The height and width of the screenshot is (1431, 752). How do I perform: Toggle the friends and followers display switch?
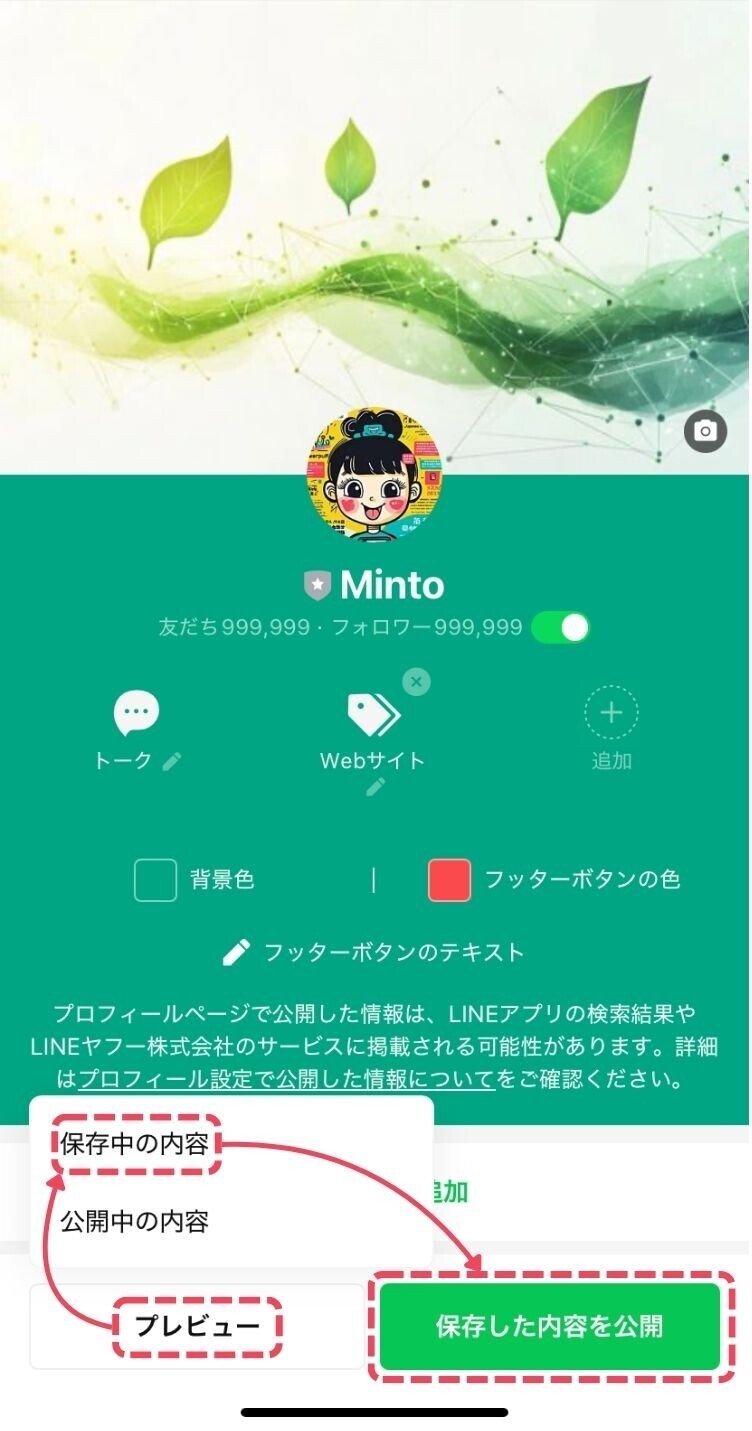561,628
